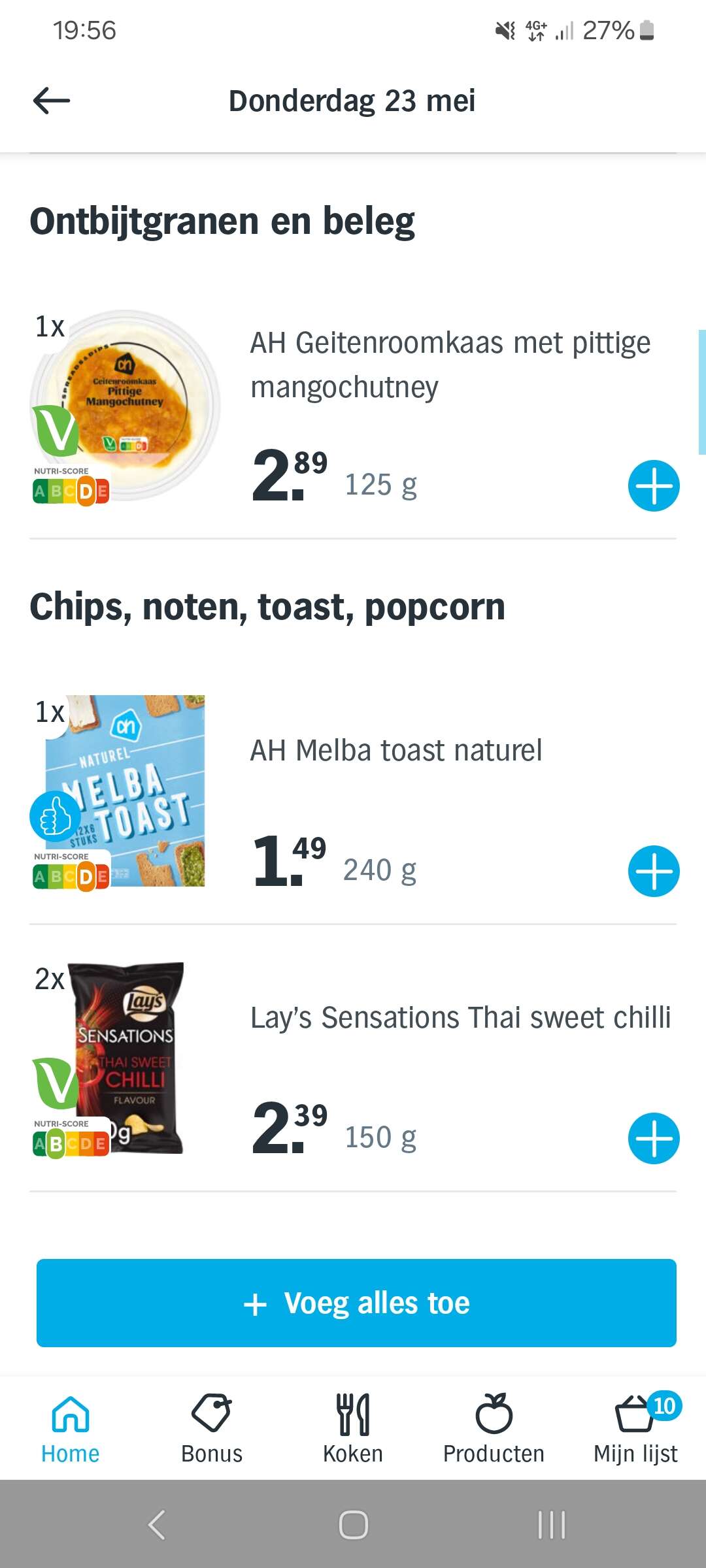Switch to the Bonus tab
Image resolution: width=706 pixels, height=1568 pixels.
(212, 1429)
